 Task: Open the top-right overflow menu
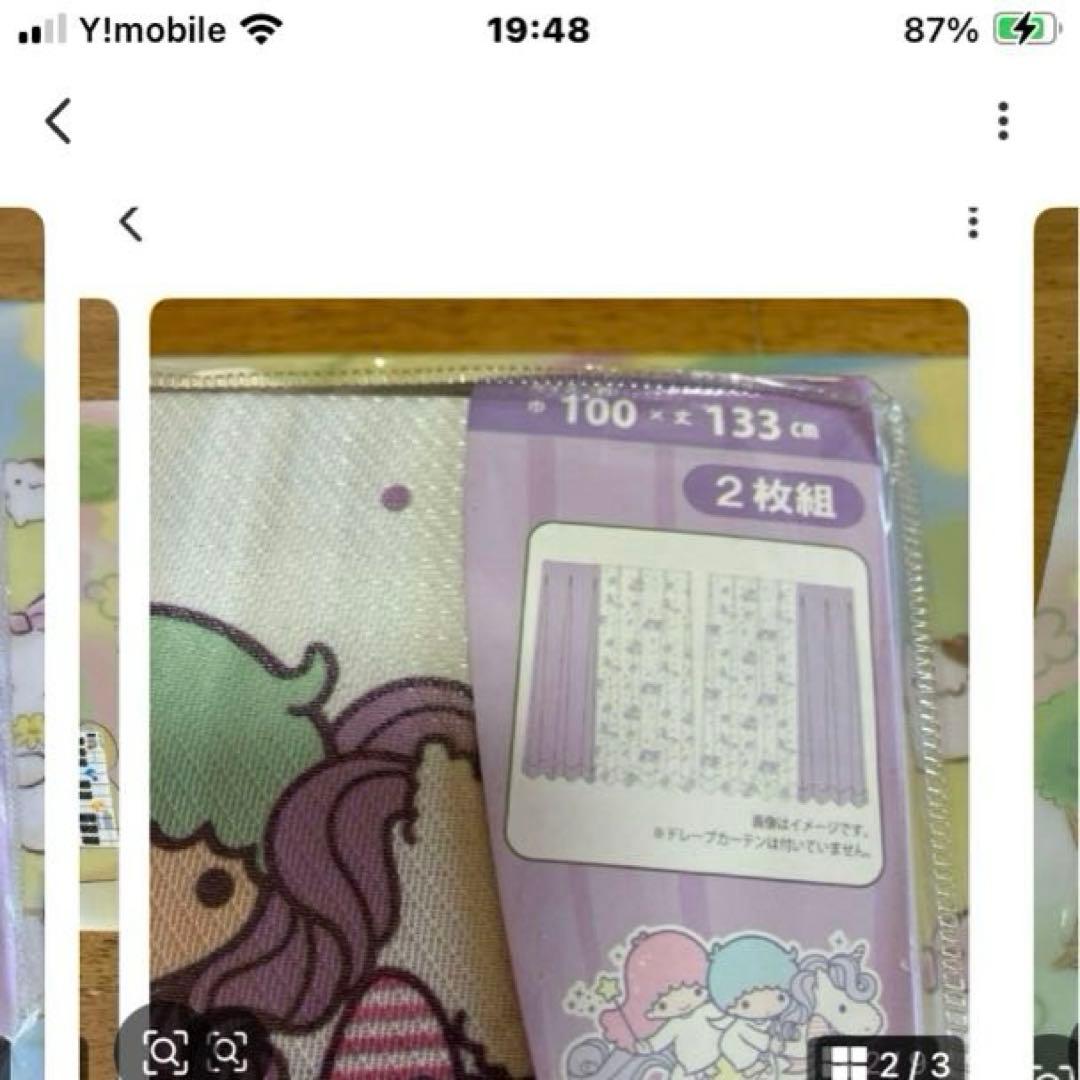pyautogui.click(x=1003, y=121)
